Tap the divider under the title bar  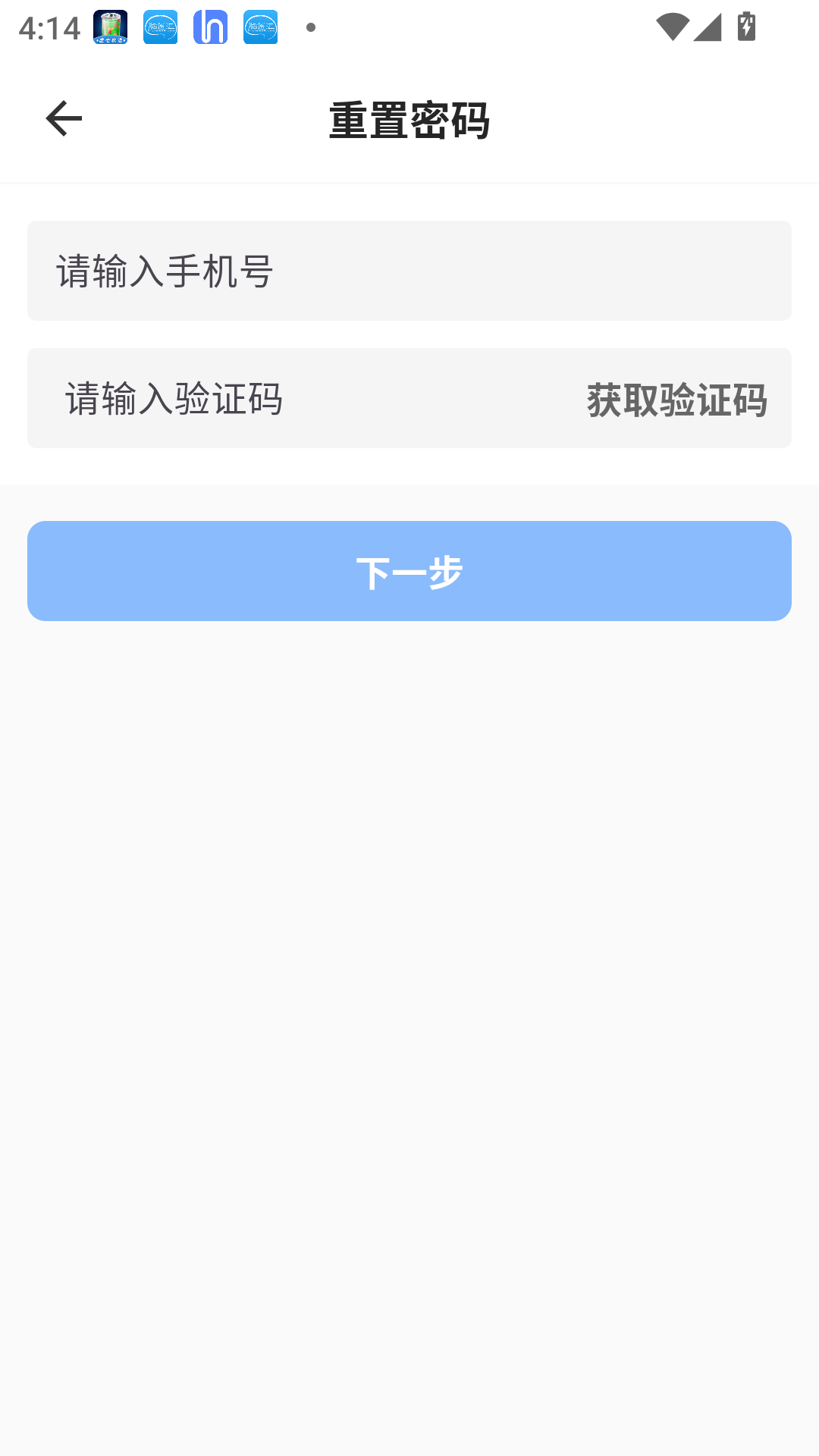pyautogui.click(x=409, y=182)
